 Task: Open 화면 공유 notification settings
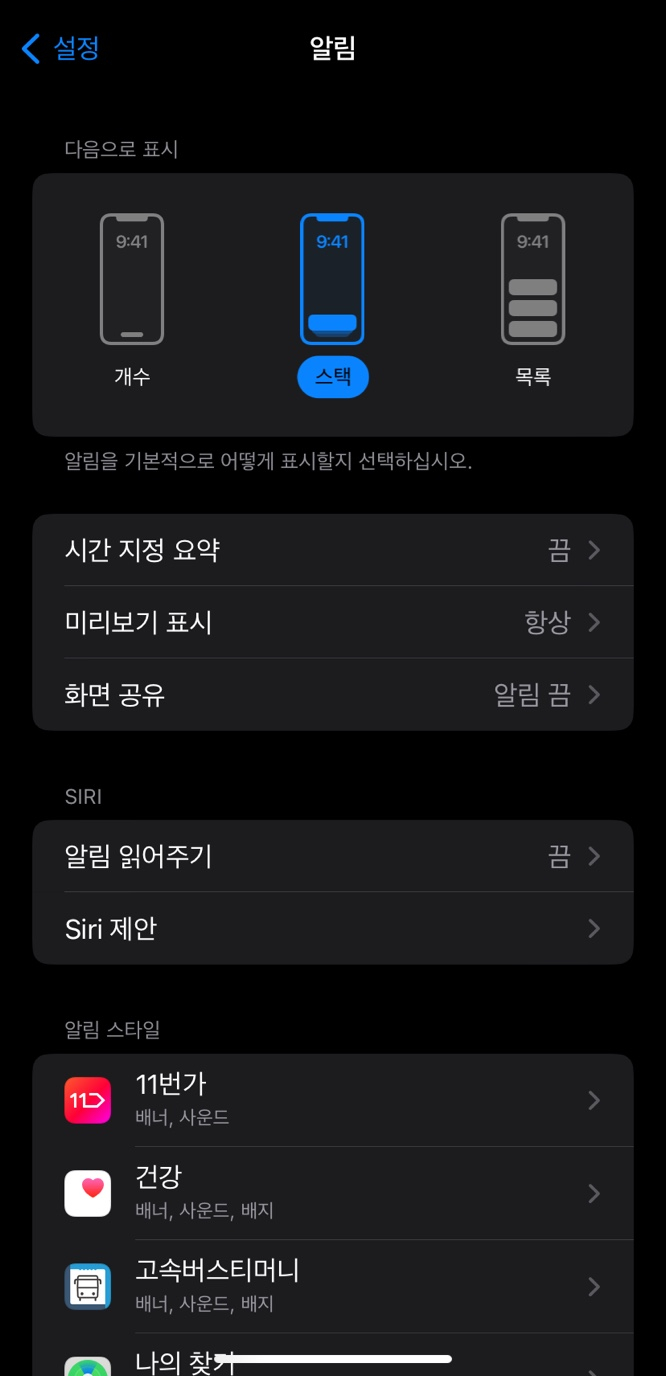[333, 694]
